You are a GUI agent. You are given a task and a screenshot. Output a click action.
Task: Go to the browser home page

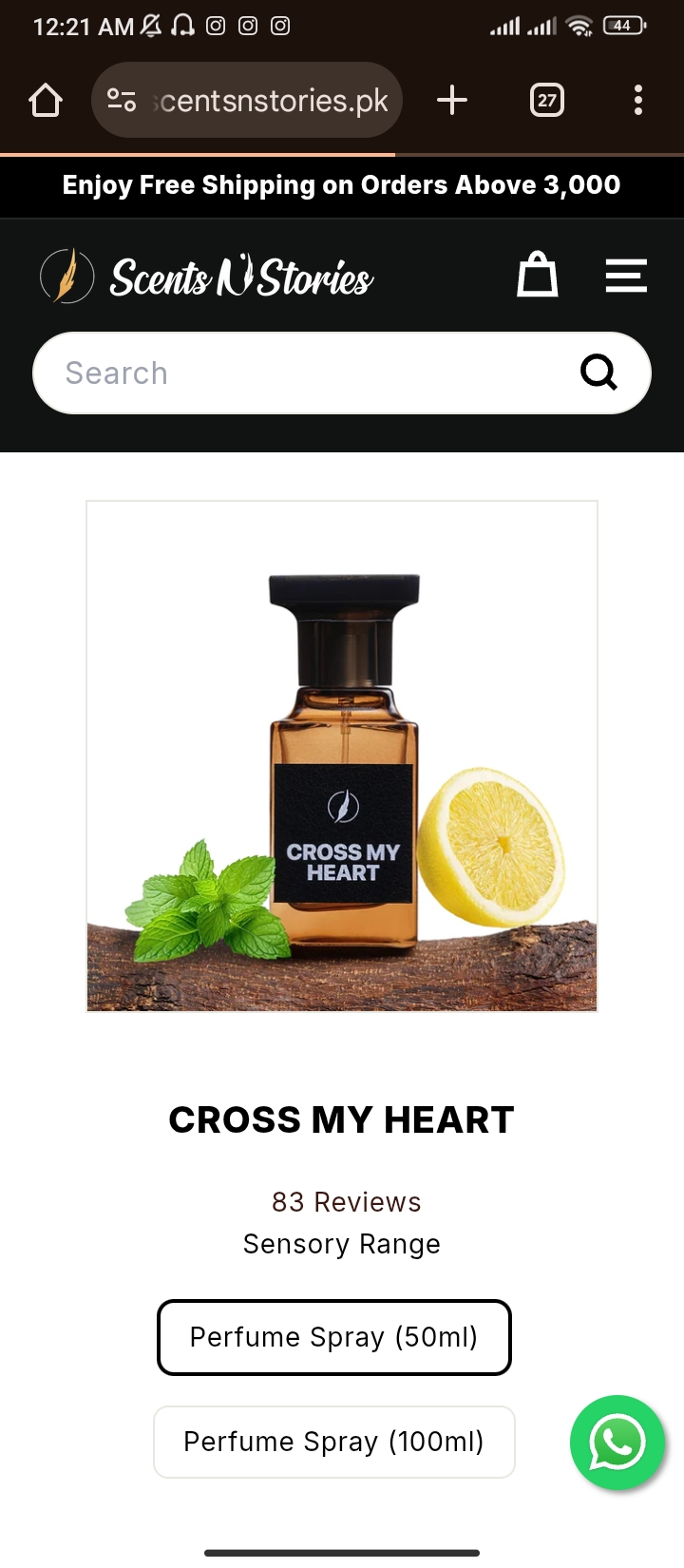[x=46, y=100]
